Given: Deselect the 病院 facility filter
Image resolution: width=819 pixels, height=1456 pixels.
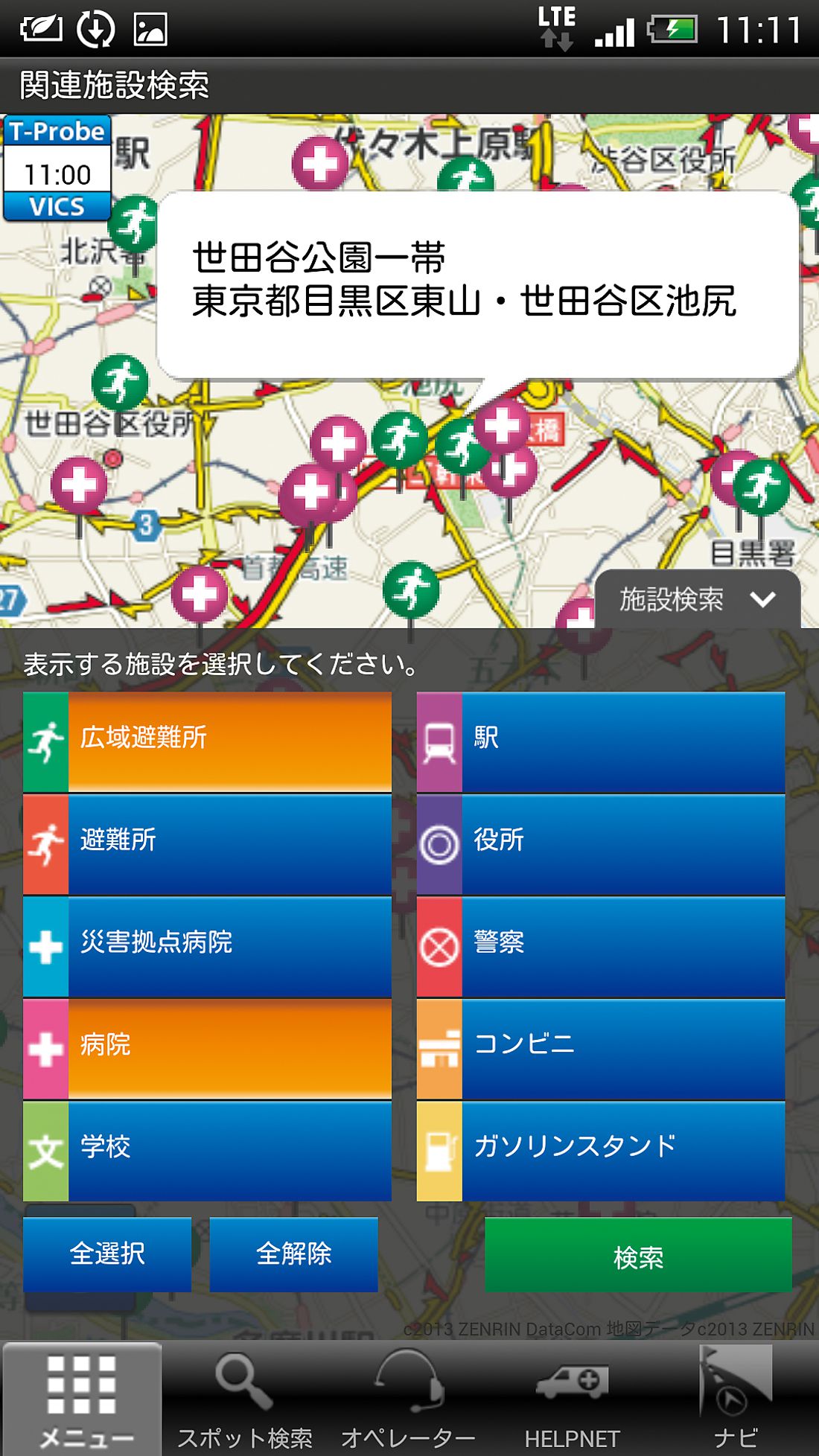Looking at the screenshot, I should pyautogui.click(x=207, y=1048).
